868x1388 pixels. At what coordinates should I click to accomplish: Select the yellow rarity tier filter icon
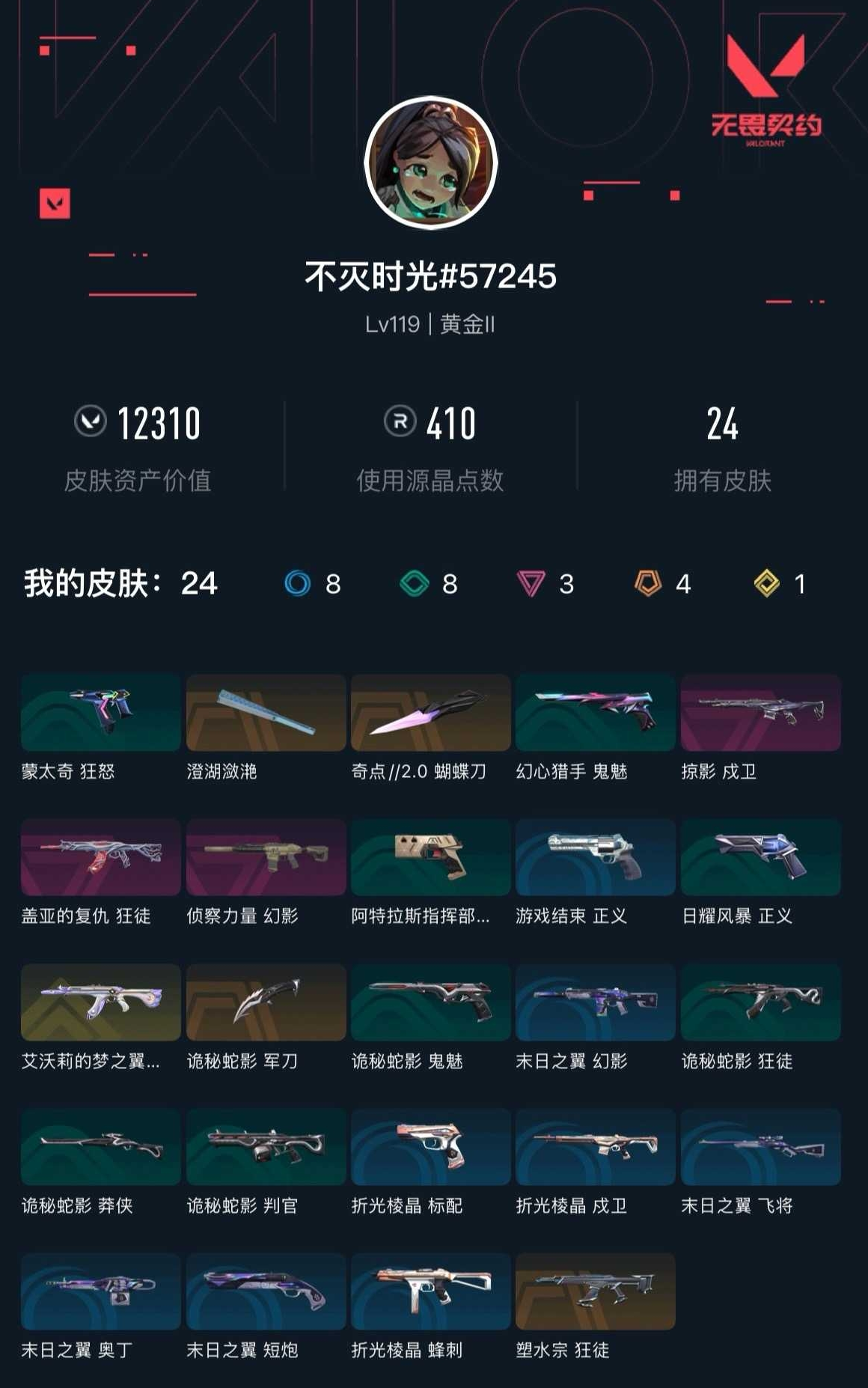(763, 585)
